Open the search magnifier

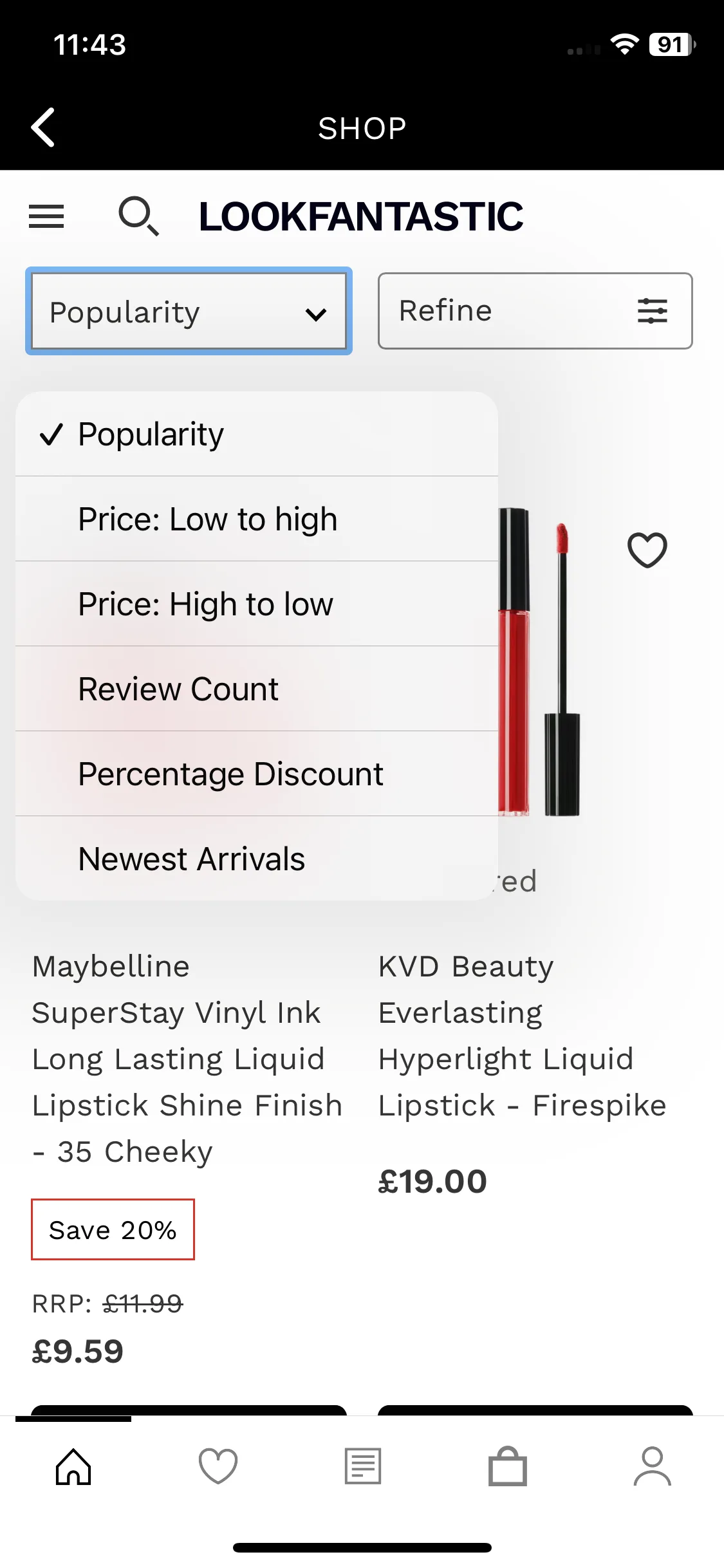point(138,216)
